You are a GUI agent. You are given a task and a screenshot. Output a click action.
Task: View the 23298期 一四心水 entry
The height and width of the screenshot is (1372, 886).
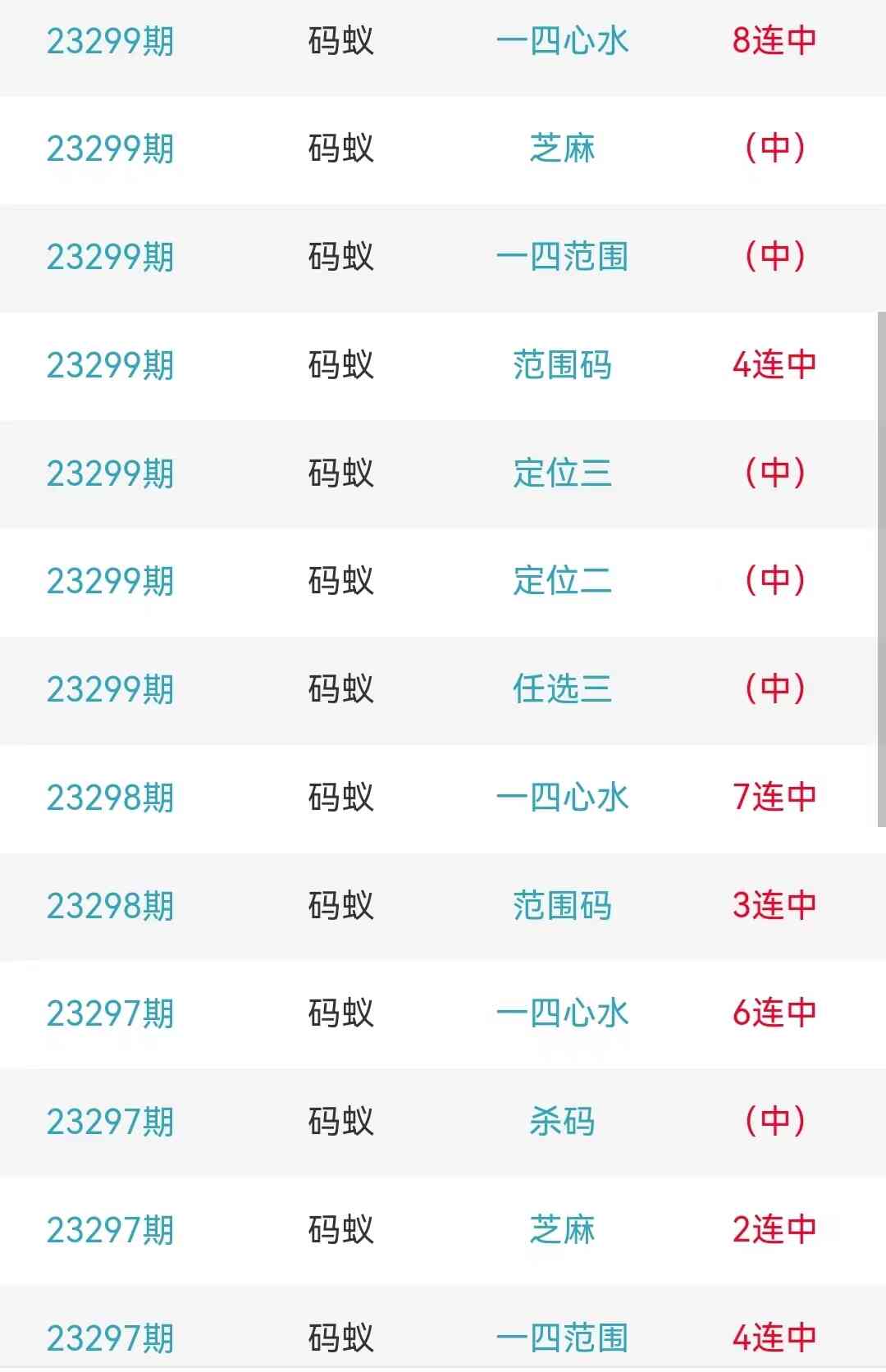(562, 798)
